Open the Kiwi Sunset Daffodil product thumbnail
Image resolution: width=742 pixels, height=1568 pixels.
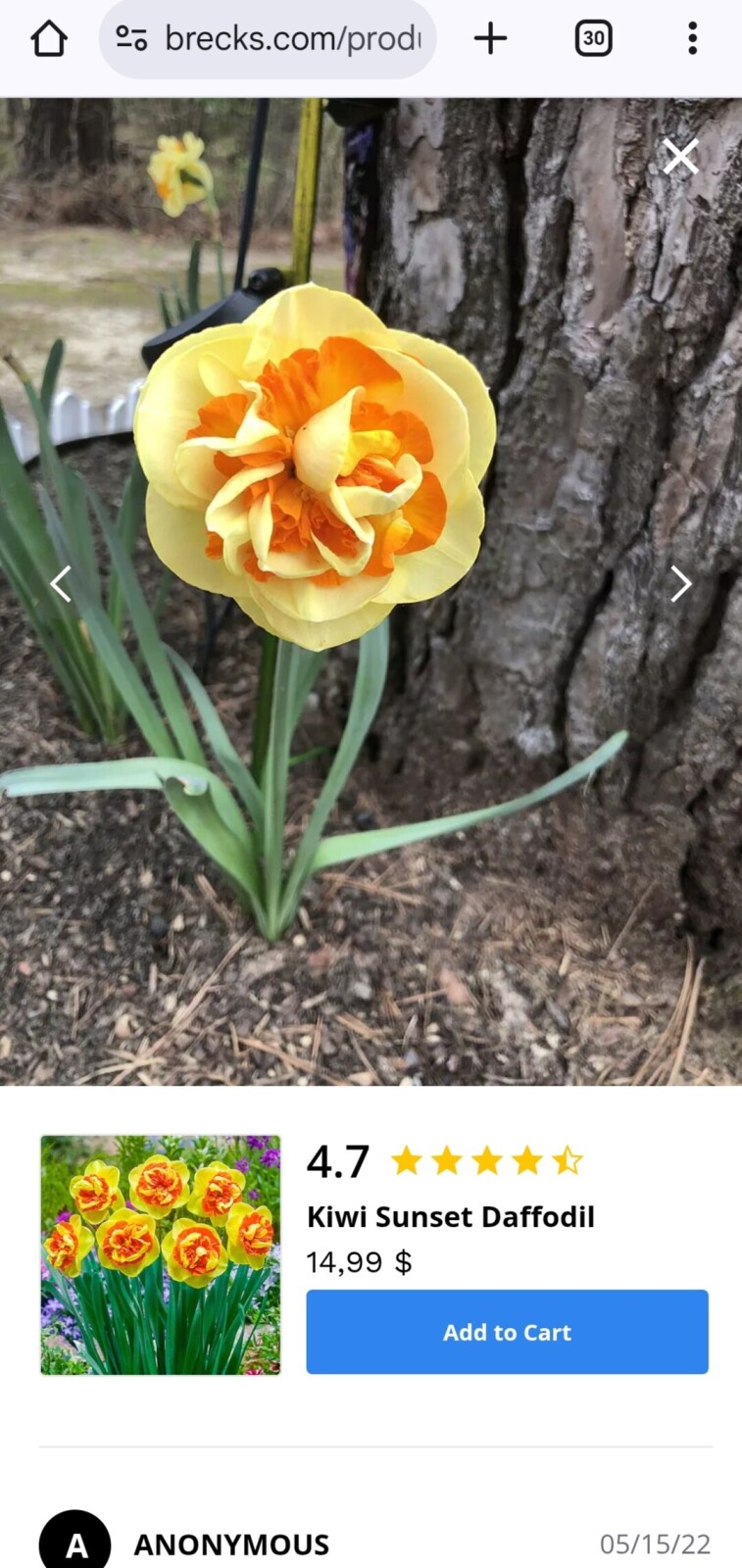click(161, 1255)
